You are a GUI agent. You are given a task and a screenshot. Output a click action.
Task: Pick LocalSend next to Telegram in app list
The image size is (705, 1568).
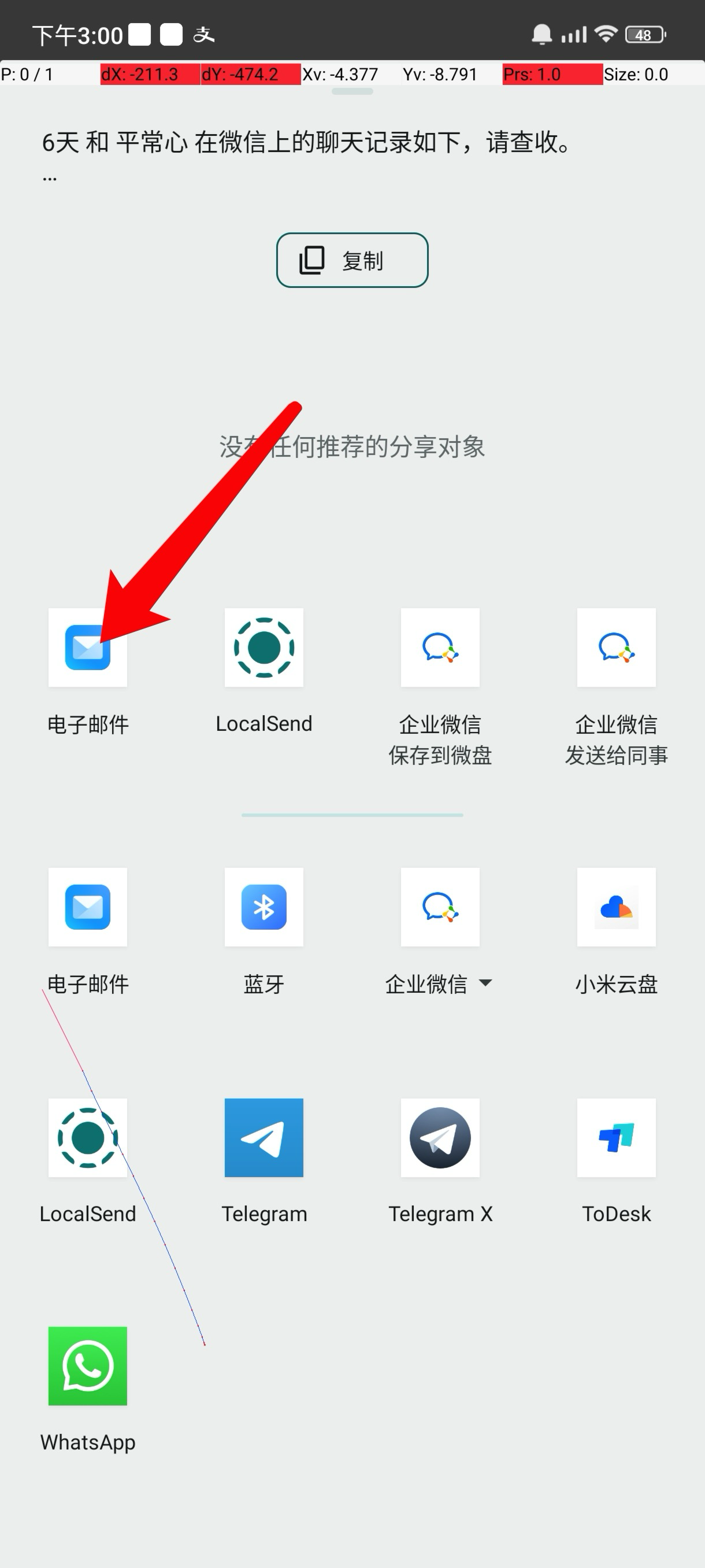88,1138
